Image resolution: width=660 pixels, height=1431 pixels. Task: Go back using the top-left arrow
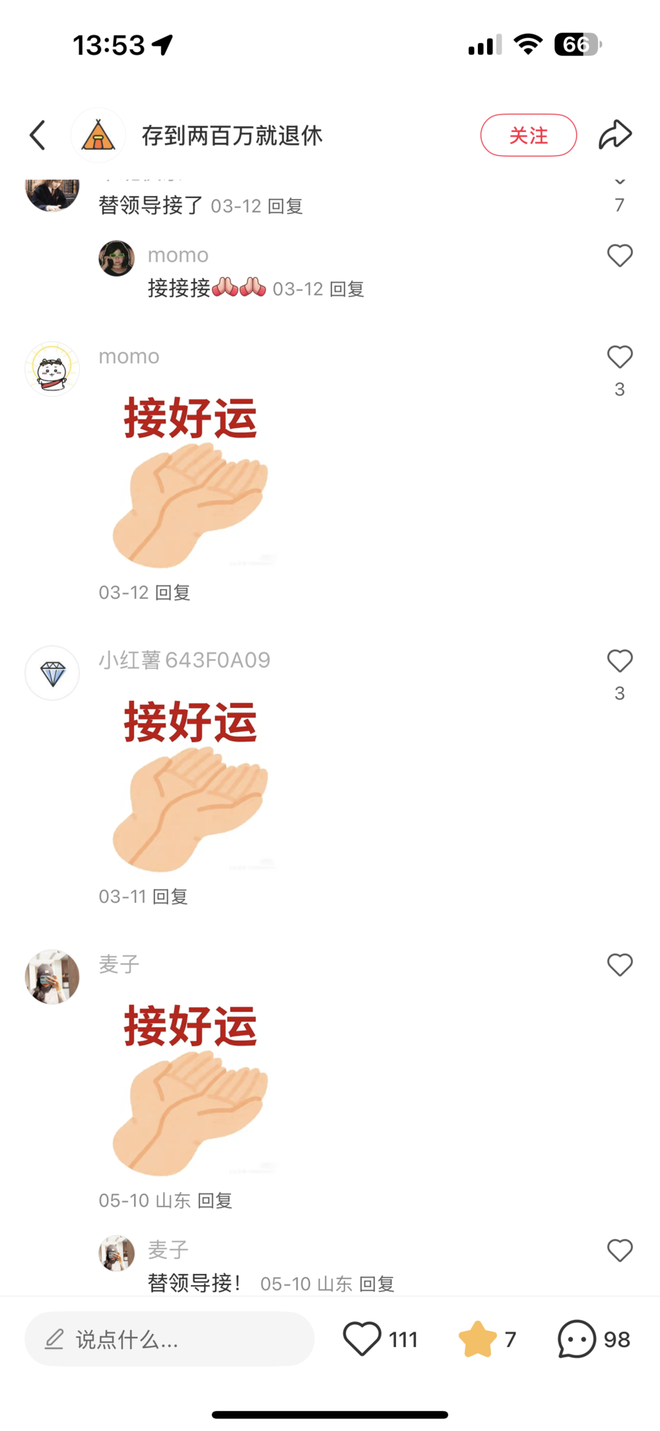pos(38,135)
